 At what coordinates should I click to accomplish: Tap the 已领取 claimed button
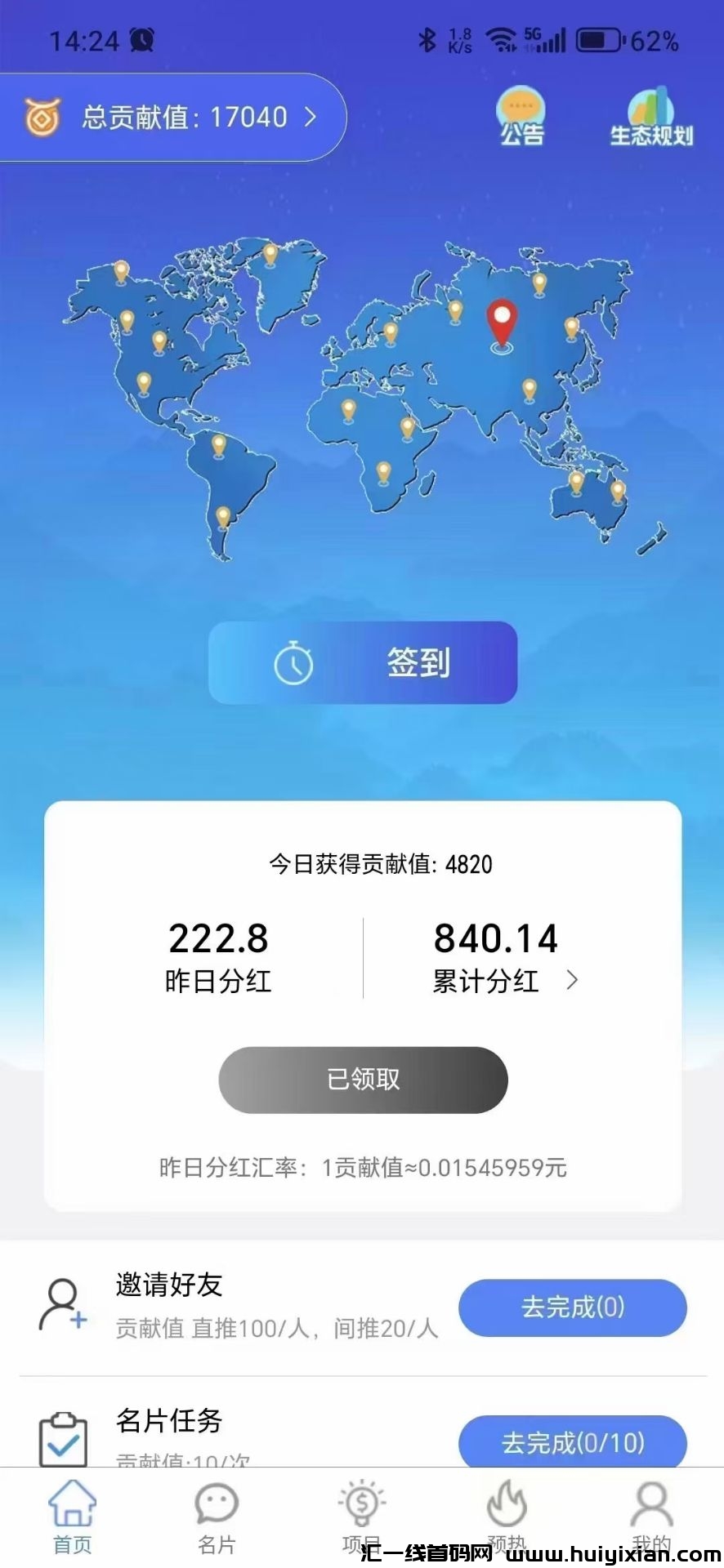tap(362, 1080)
